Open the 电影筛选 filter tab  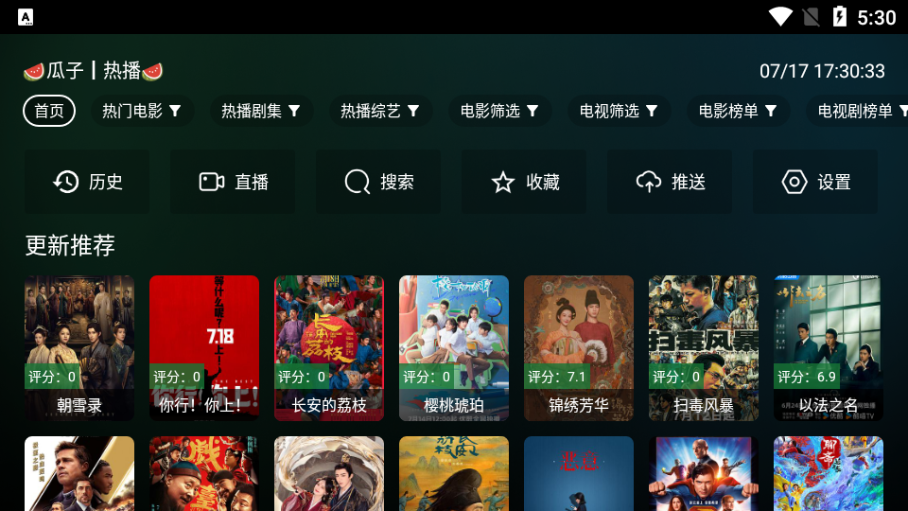[x=499, y=111]
